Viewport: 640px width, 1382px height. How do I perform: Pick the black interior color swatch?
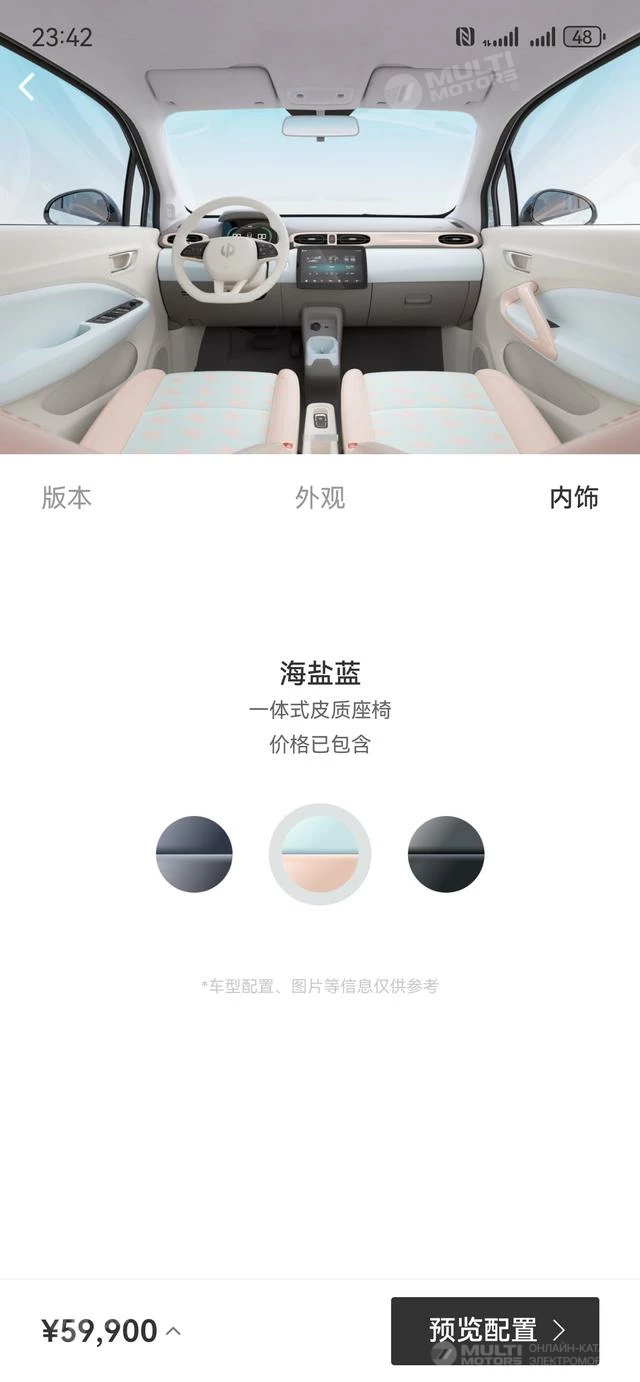446,854
